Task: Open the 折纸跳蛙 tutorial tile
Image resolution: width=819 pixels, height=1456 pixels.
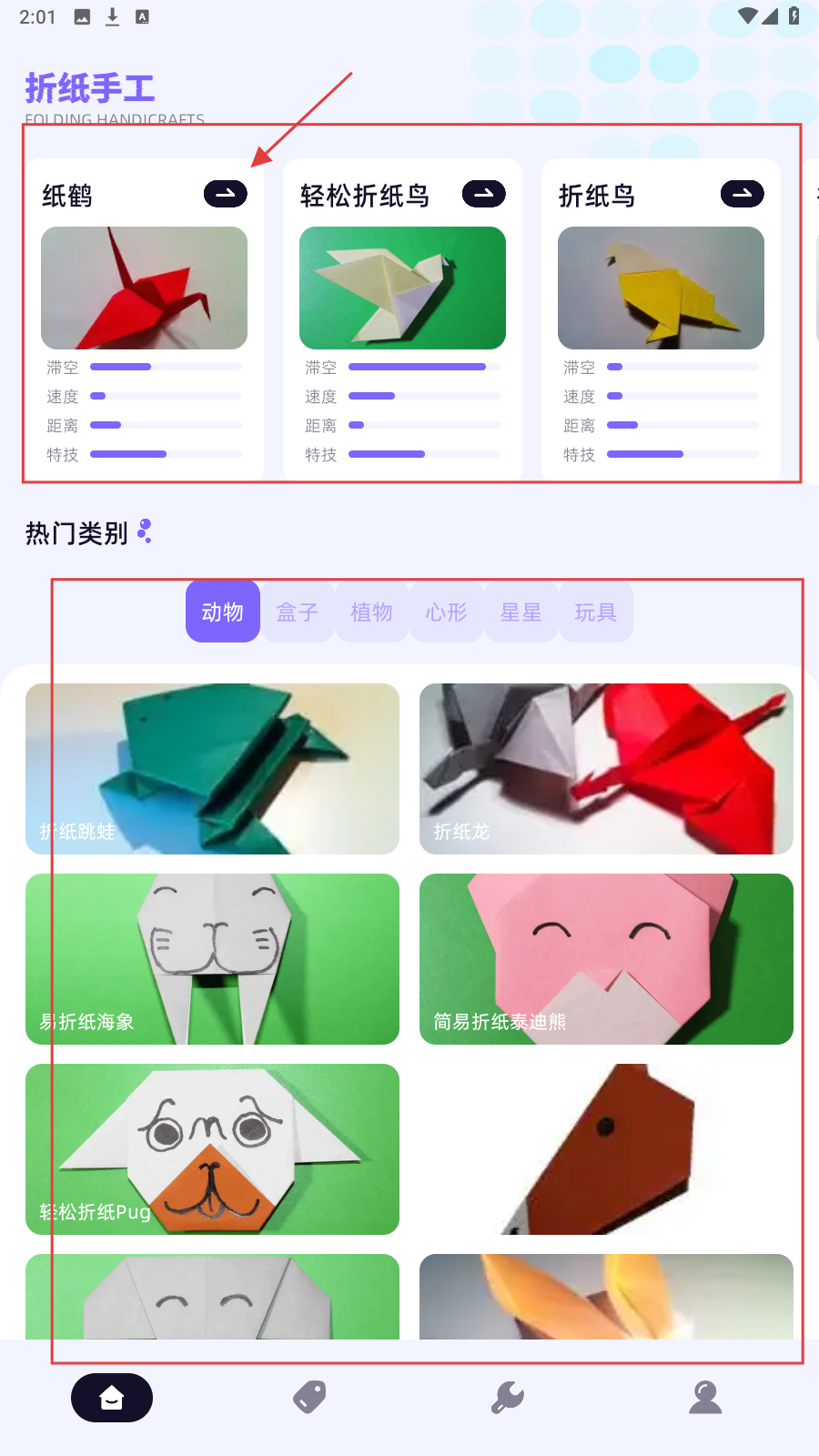Action: point(212,769)
